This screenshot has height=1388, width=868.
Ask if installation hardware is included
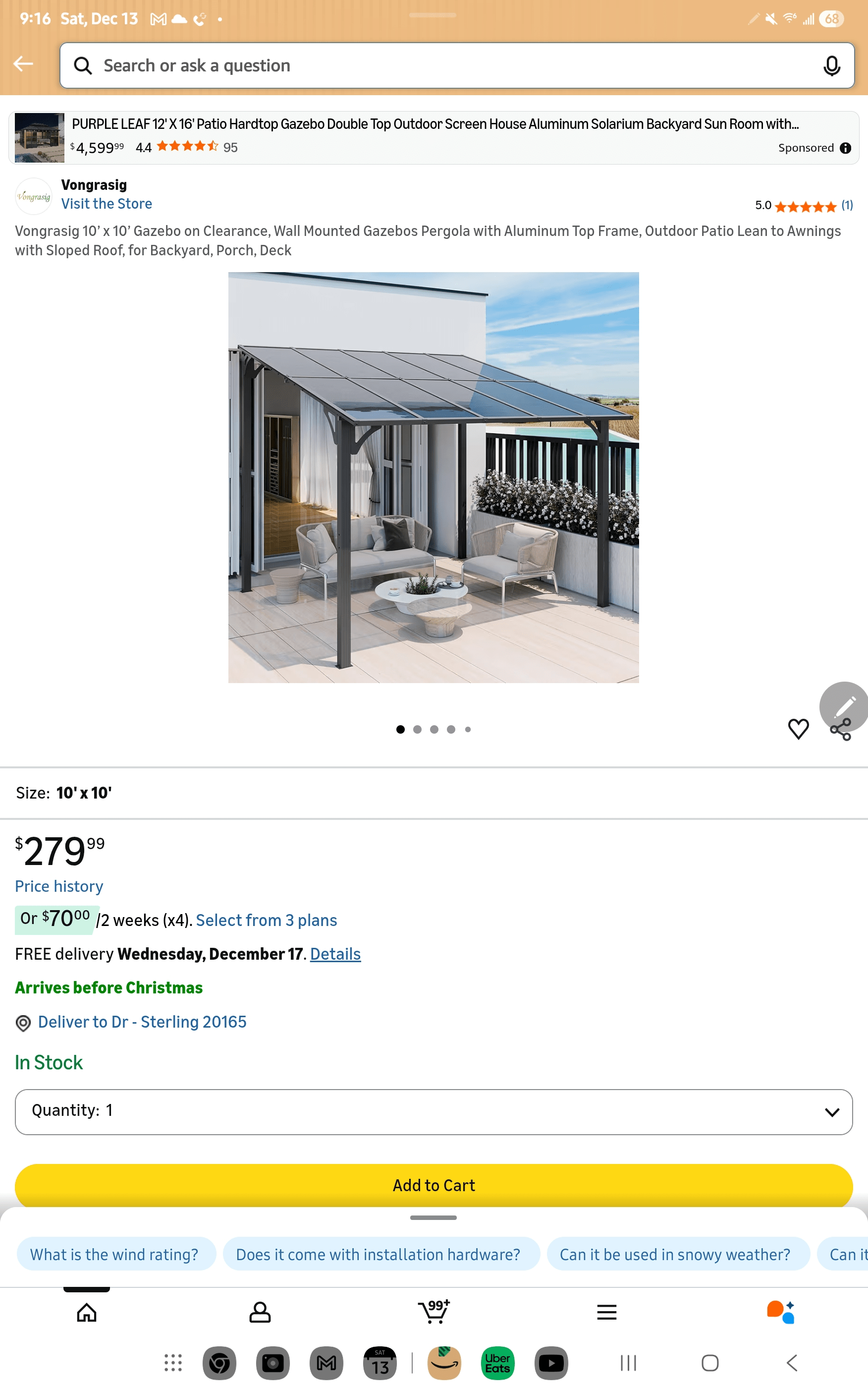coord(379,1254)
